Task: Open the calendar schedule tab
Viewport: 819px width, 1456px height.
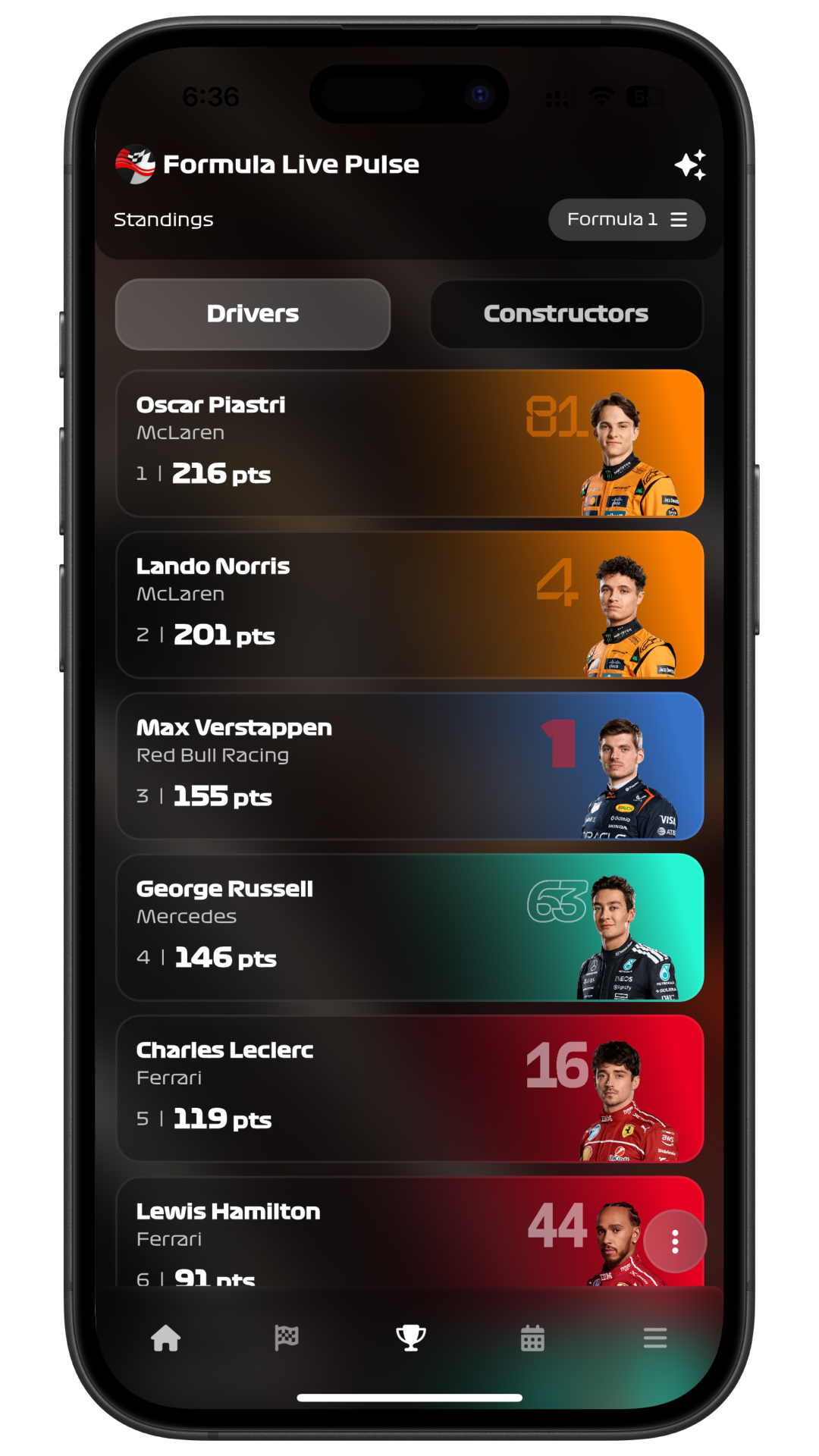Action: coord(532,1338)
